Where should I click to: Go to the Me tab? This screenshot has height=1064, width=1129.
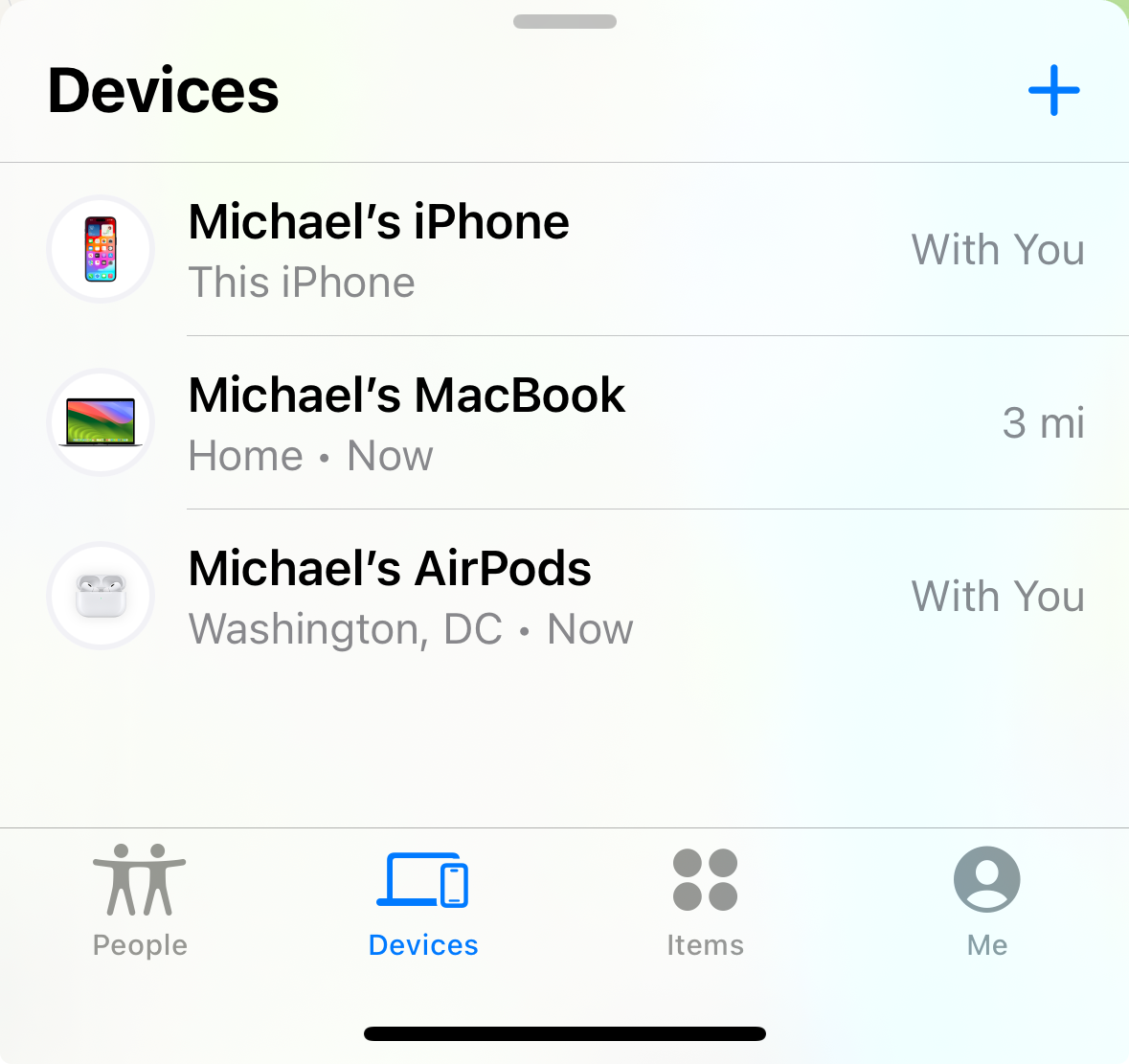coord(986,900)
